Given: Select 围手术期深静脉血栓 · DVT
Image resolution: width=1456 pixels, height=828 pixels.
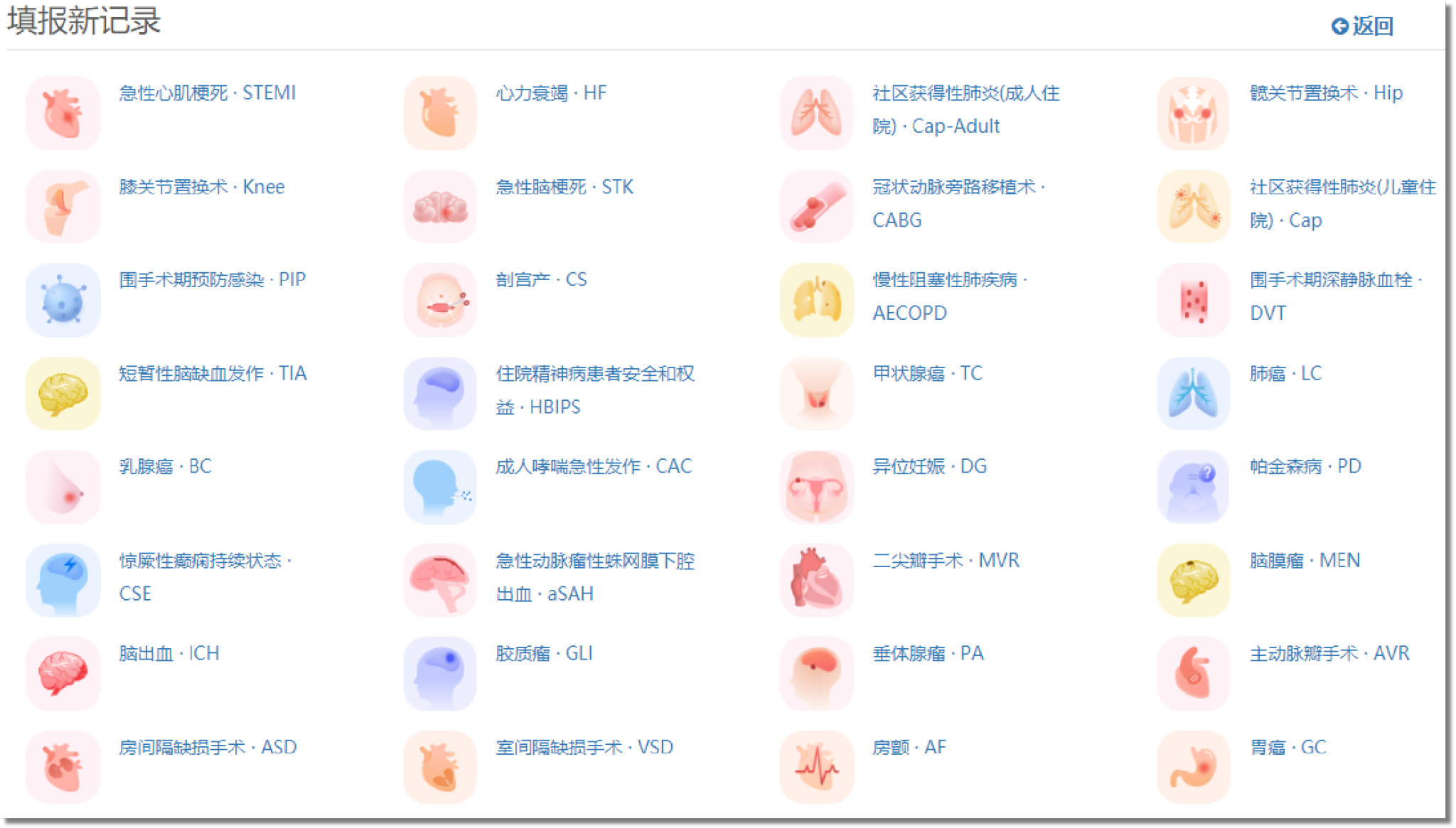Looking at the screenshot, I should tap(1334, 281).
